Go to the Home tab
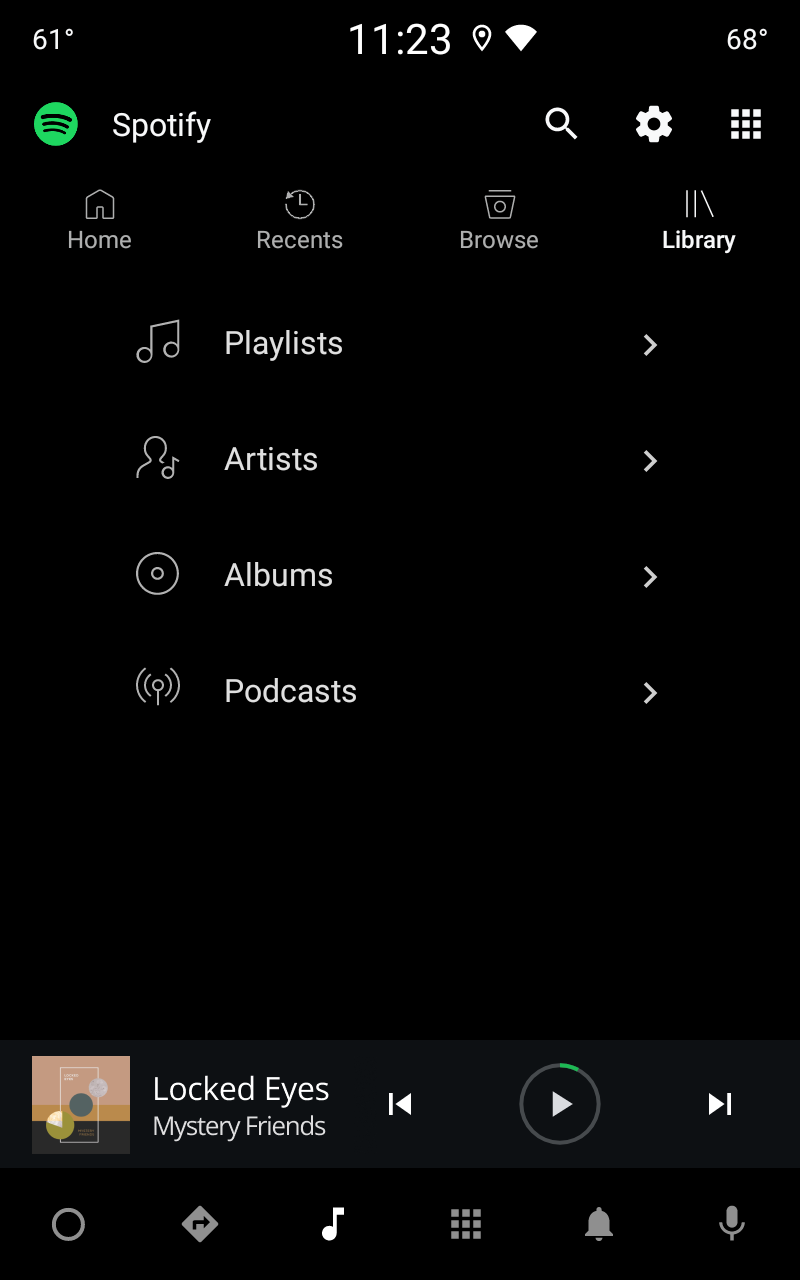 click(99, 219)
